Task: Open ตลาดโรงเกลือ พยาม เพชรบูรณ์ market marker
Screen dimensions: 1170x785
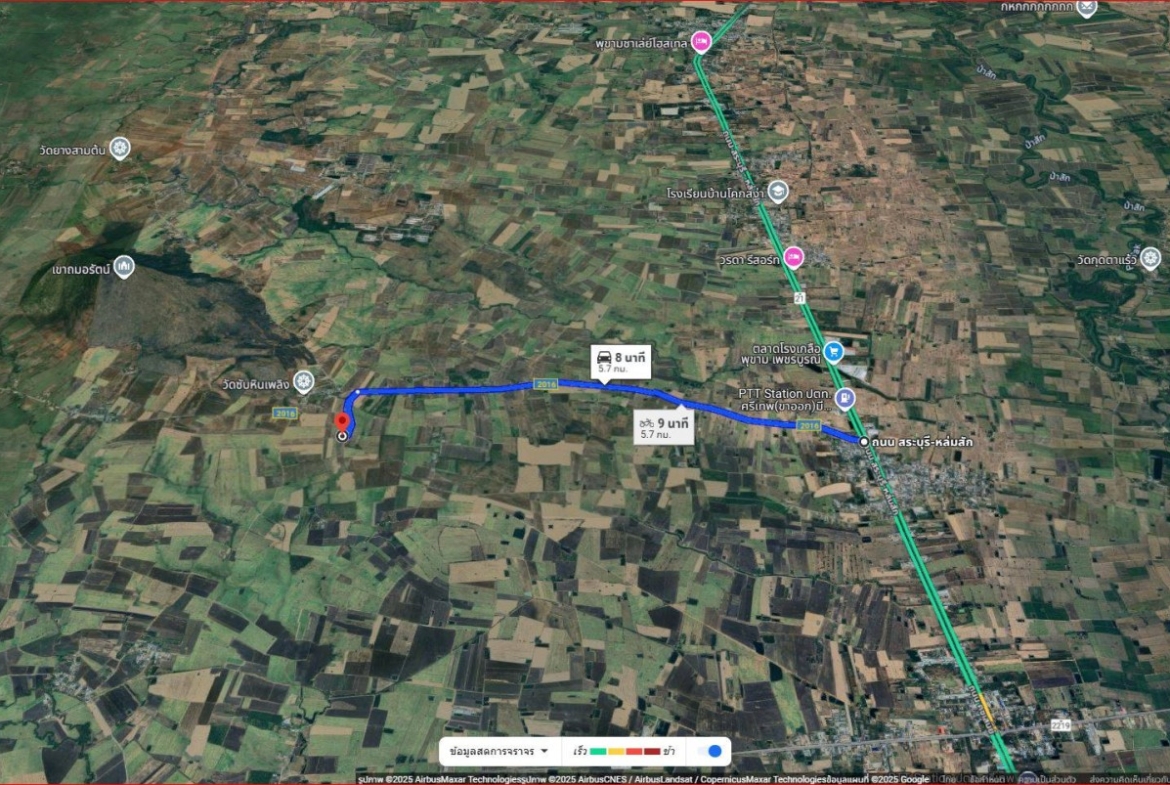Action: [x=834, y=352]
